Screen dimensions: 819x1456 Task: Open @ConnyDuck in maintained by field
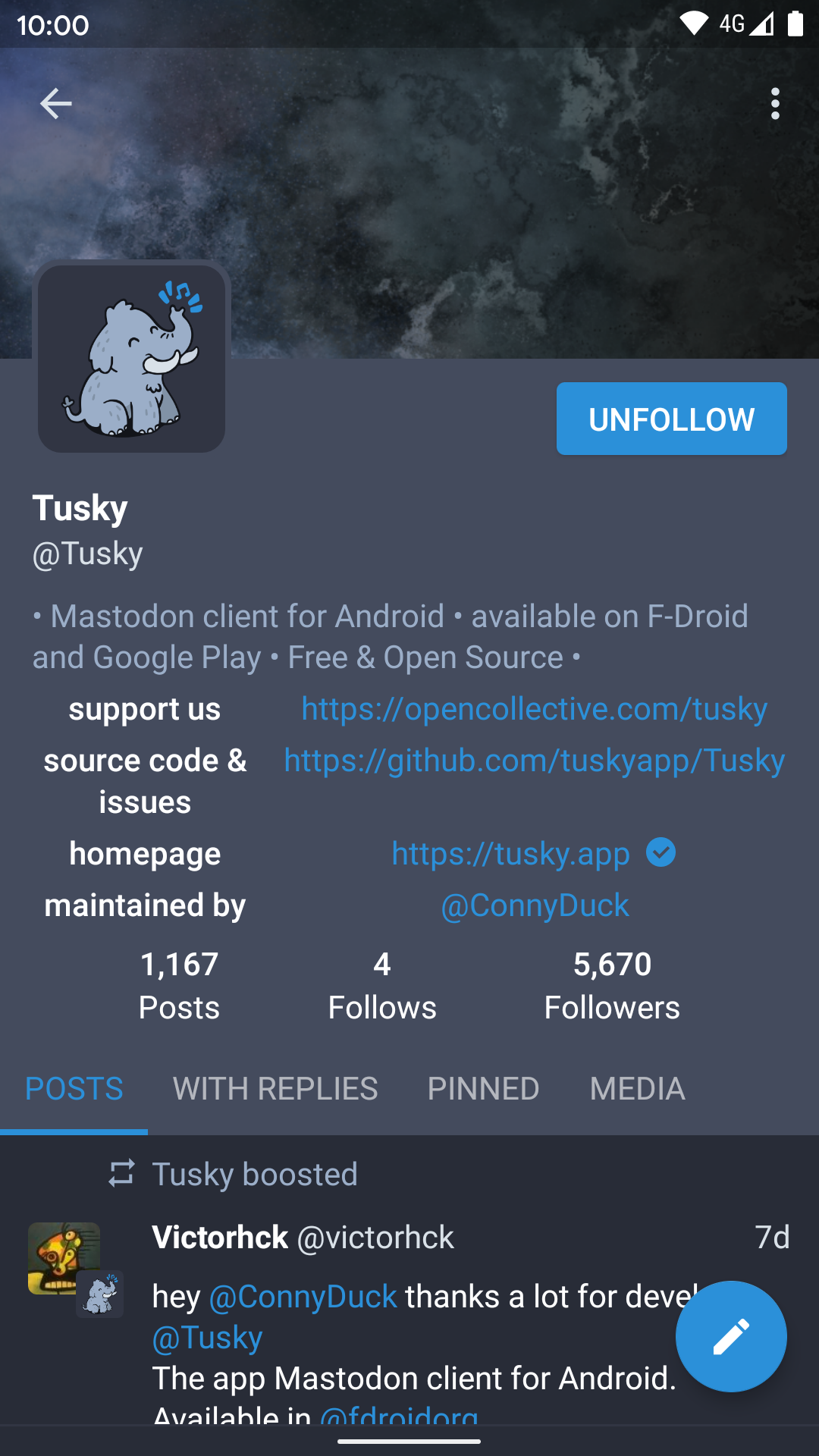point(535,905)
